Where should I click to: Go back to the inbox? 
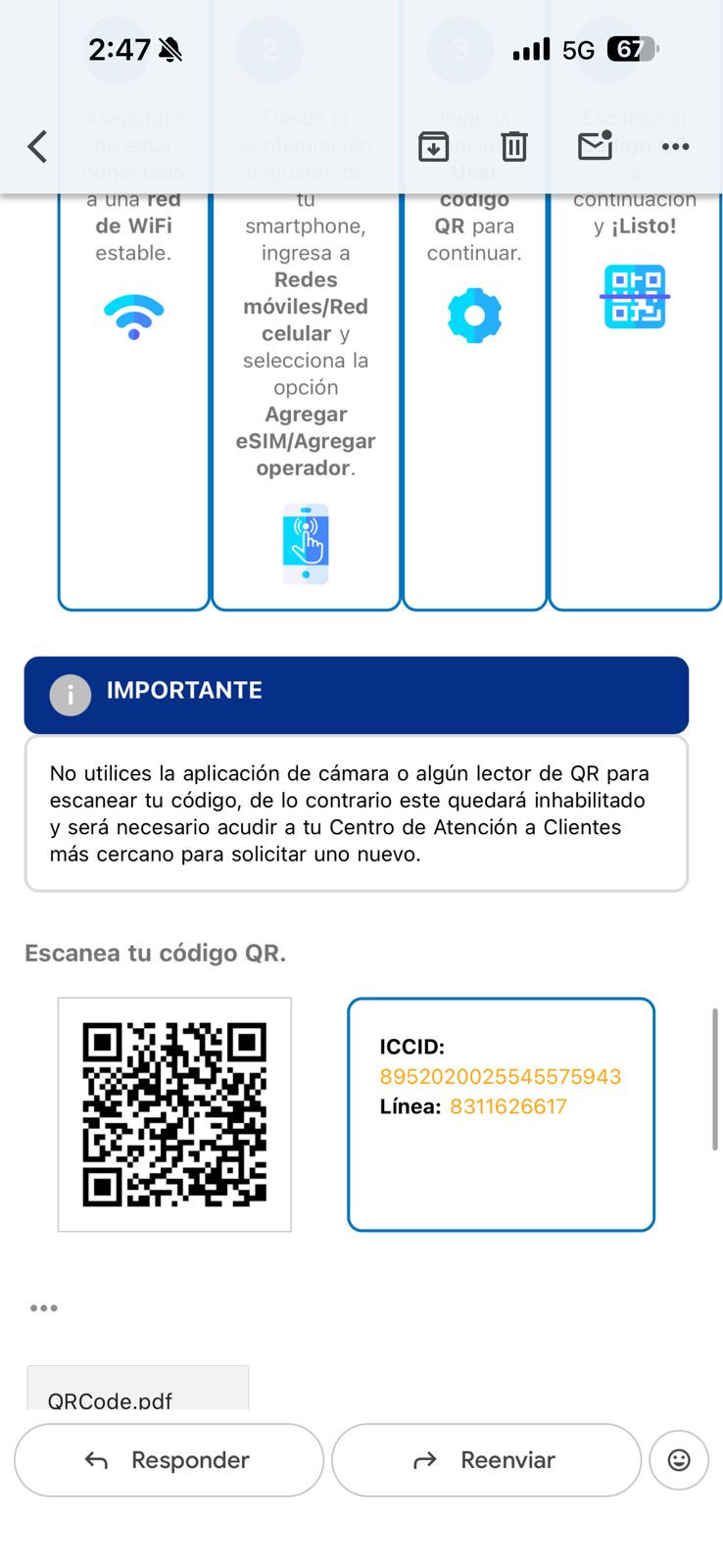[x=37, y=147]
